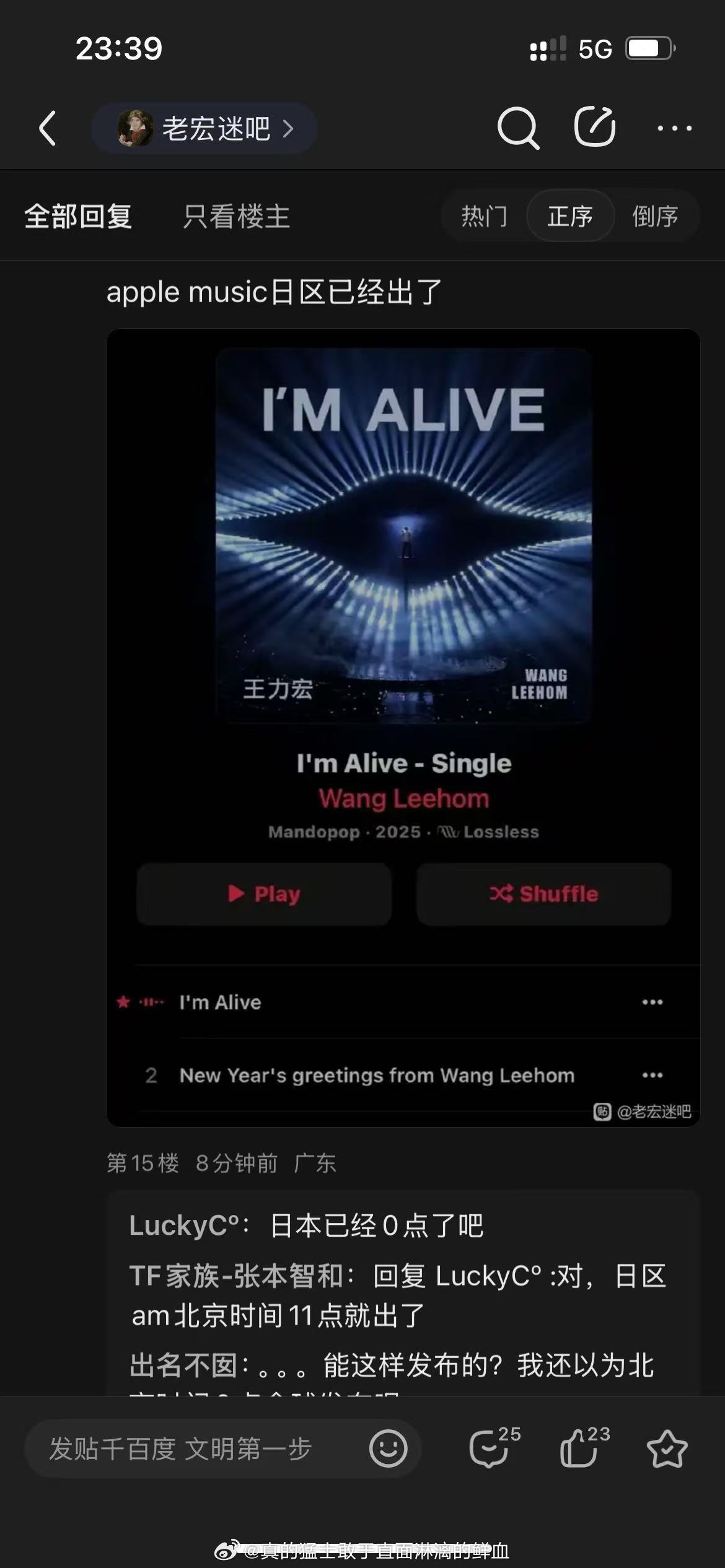Switch to the 全部回复 tab
This screenshot has height=1568, width=725.
(78, 217)
